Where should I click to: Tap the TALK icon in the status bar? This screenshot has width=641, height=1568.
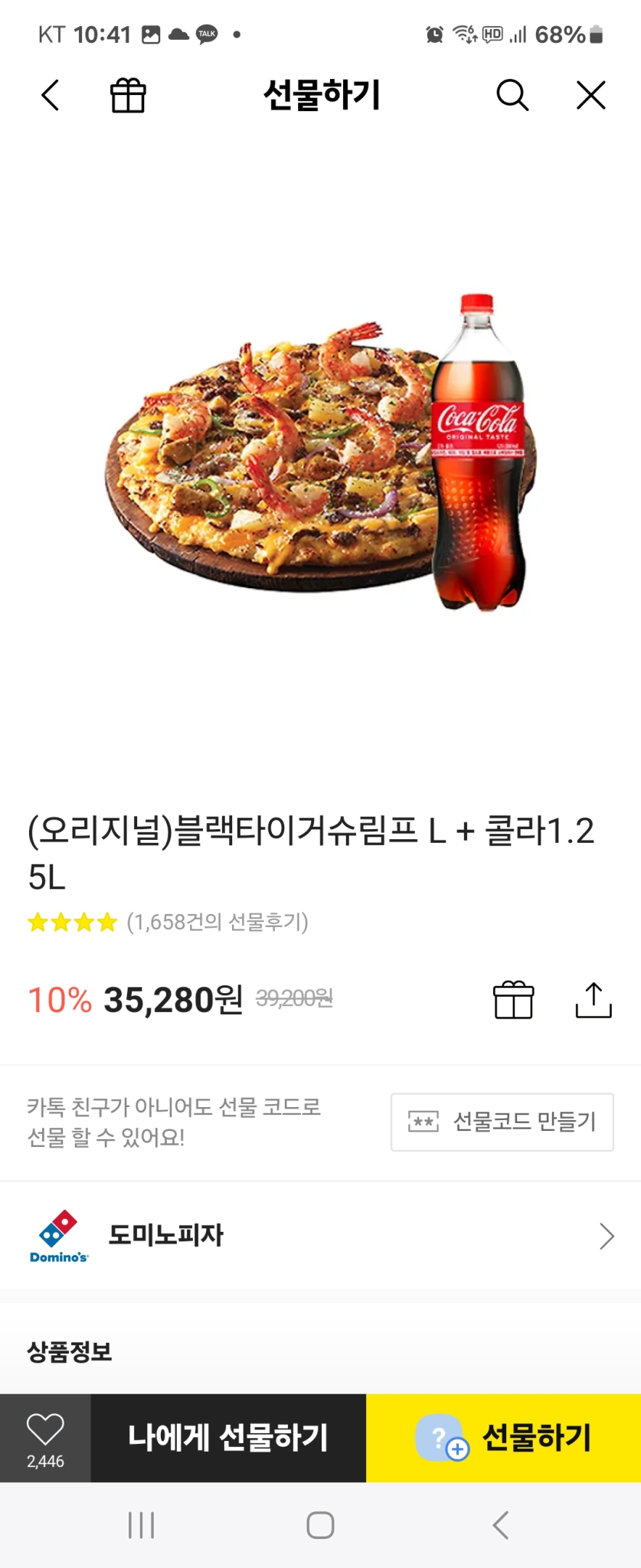pos(204,34)
